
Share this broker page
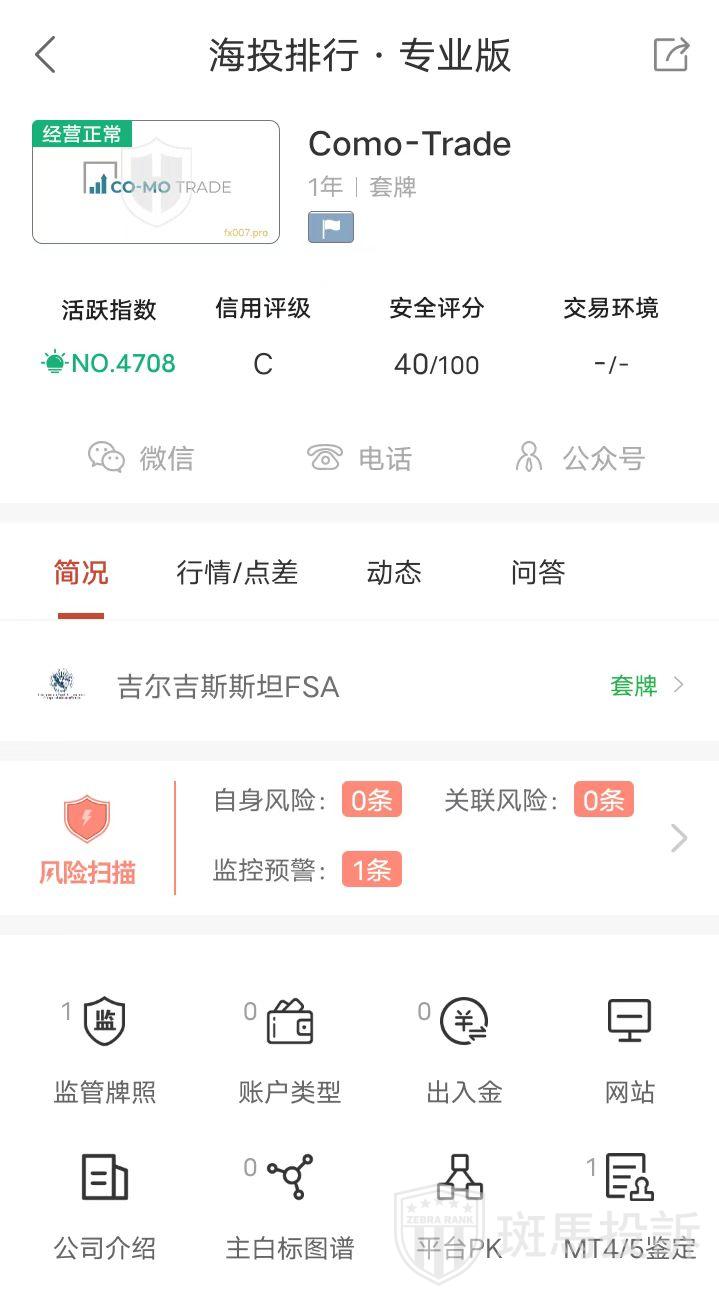coord(671,55)
